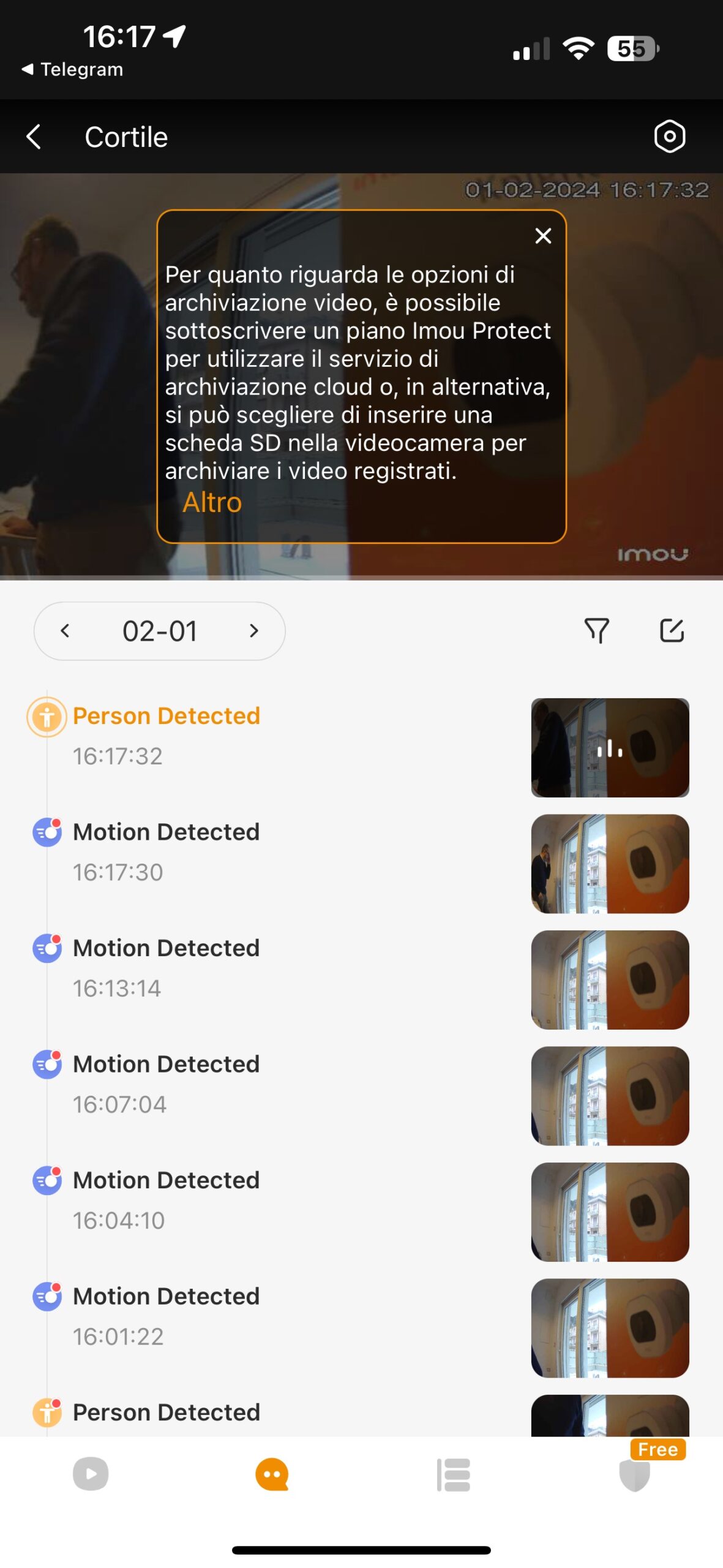Switch to the live video tab
The width and height of the screenshot is (723, 1568).
coord(91,1473)
